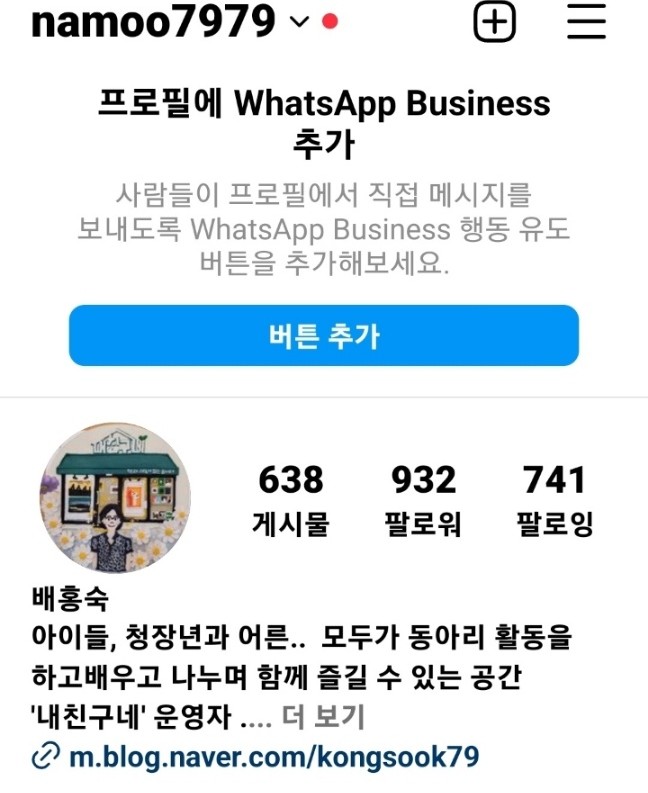648x793 pixels.
Task: Tap the create new post plus icon
Action: point(493,21)
